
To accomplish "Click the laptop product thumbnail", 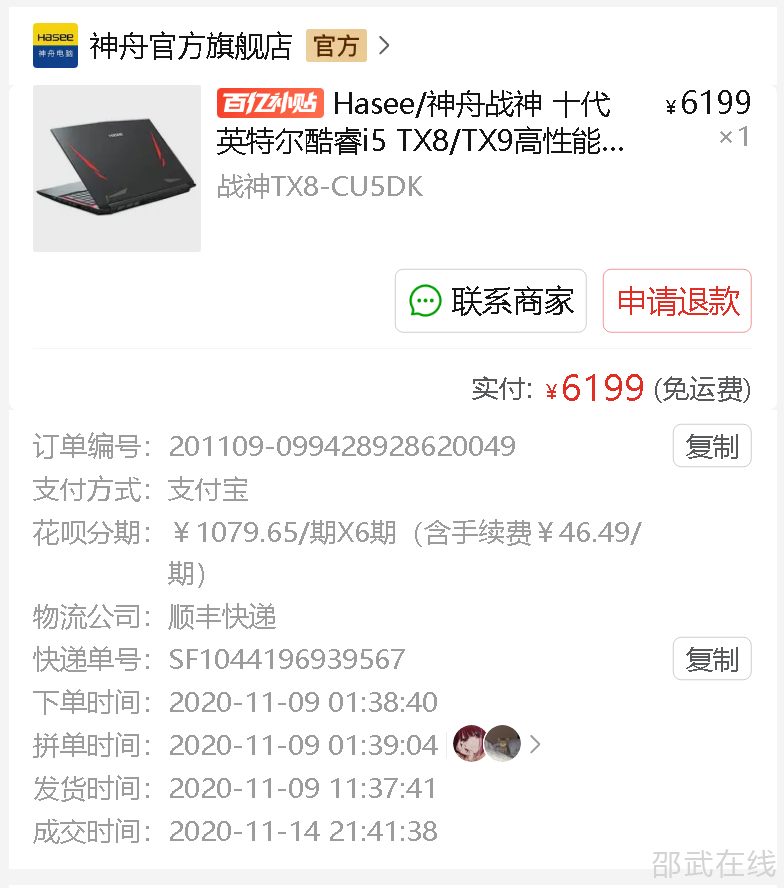I will coord(117,168).
